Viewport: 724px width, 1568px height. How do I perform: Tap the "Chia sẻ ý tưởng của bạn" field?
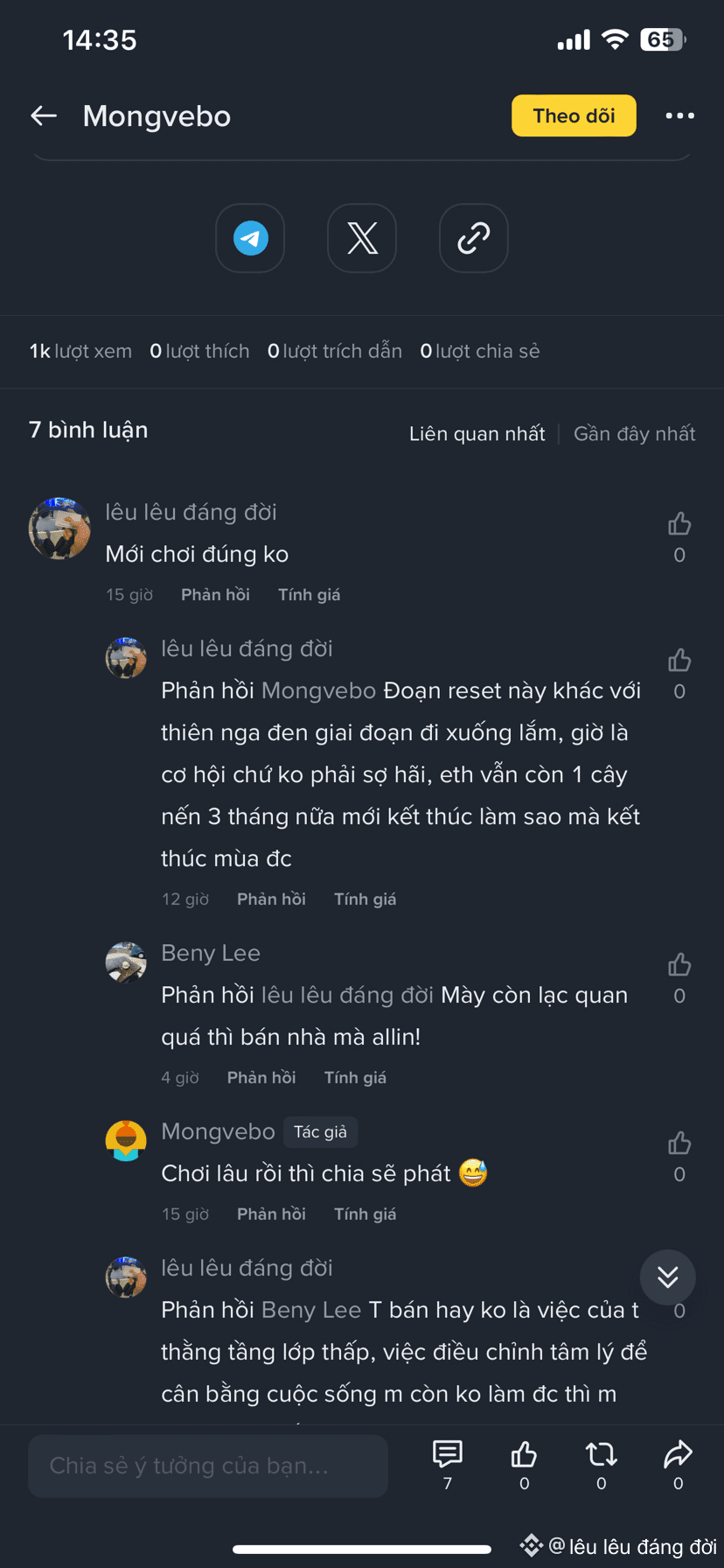(208, 1466)
